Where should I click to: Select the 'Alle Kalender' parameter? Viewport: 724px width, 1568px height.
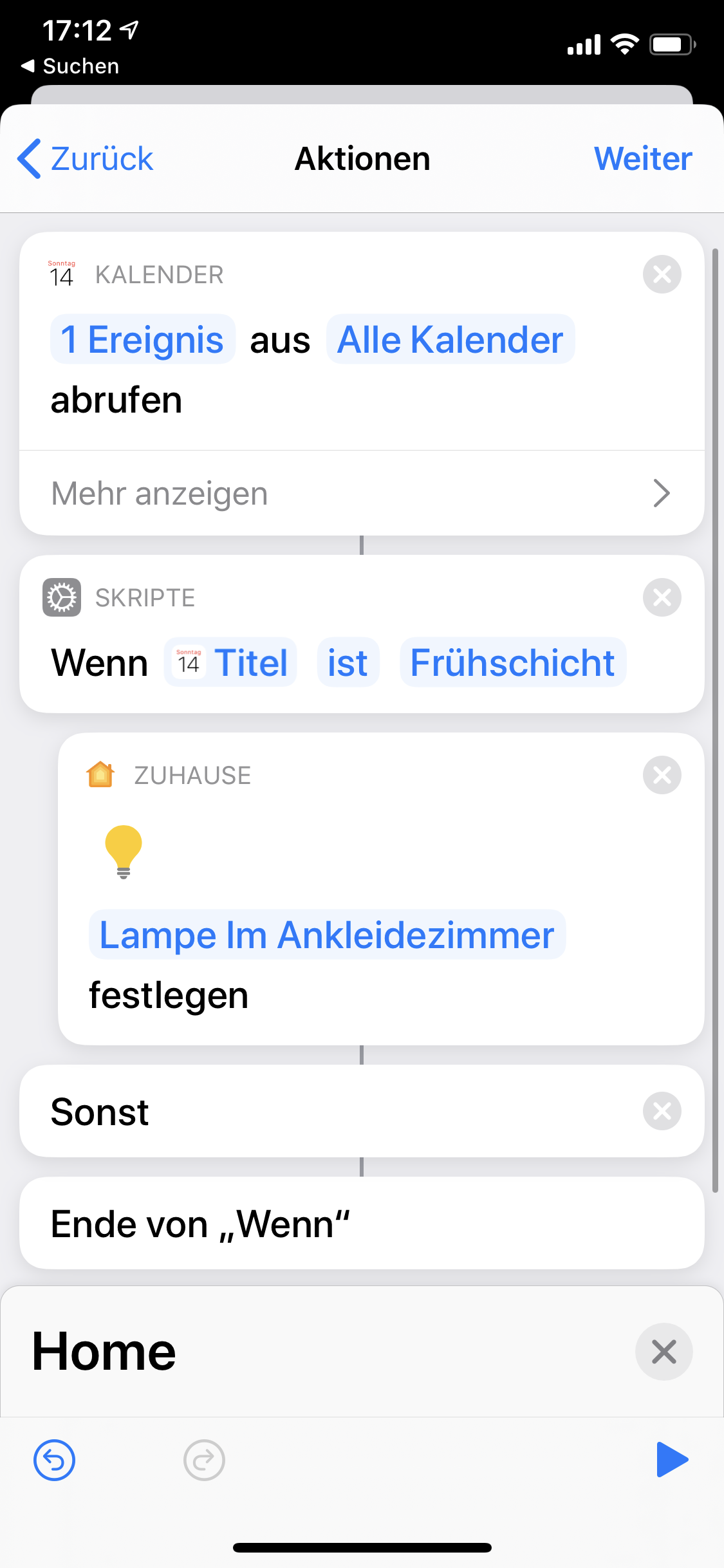coord(450,340)
